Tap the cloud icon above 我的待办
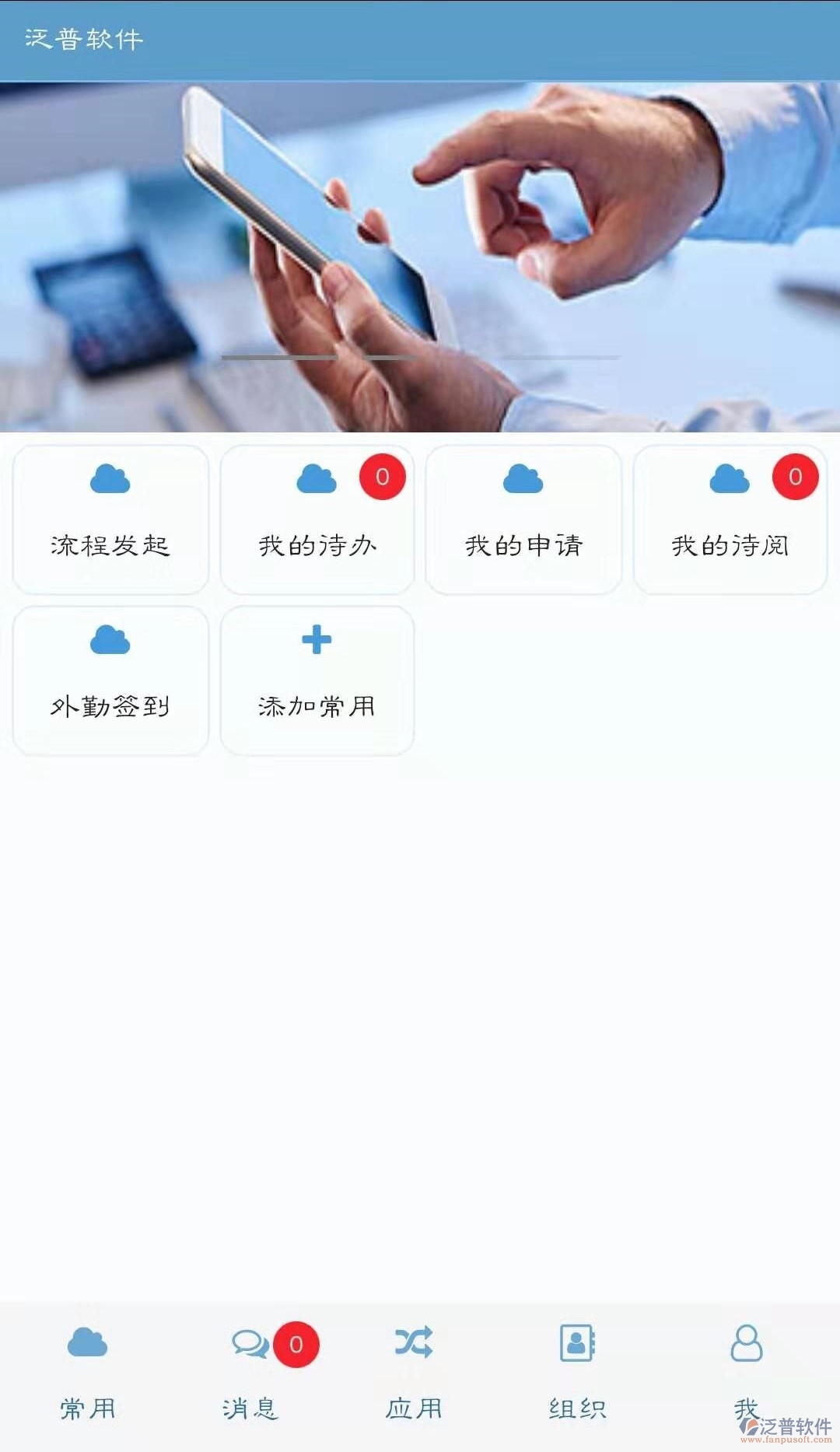Image resolution: width=840 pixels, height=1452 pixels. [x=316, y=478]
